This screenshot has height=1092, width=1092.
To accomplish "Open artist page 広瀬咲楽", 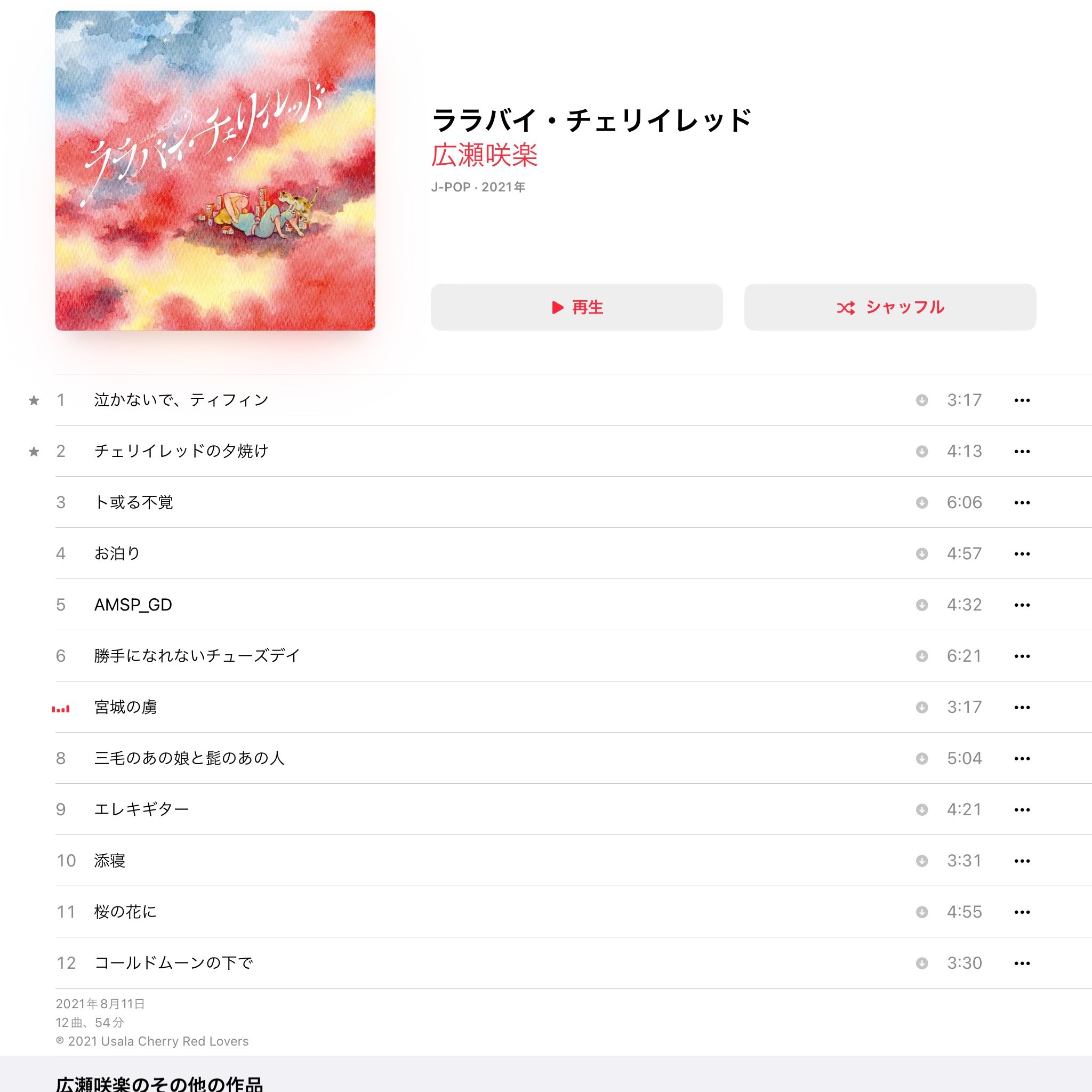I will (x=484, y=155).
